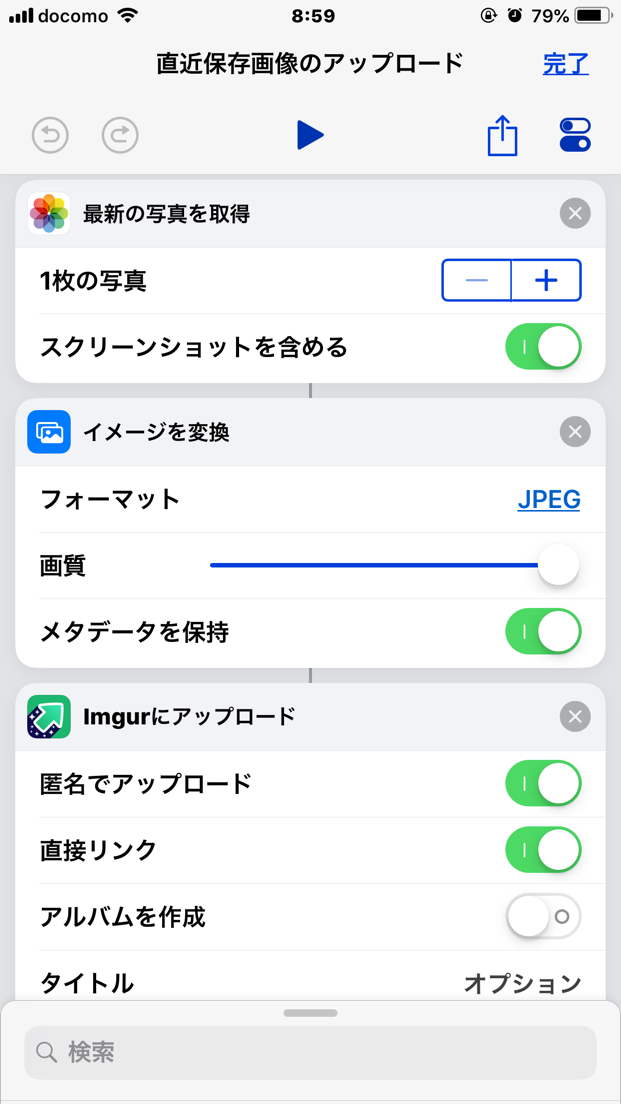Tap the タイトル optional text field
The image size is (621, 1104).
(521, 983)
